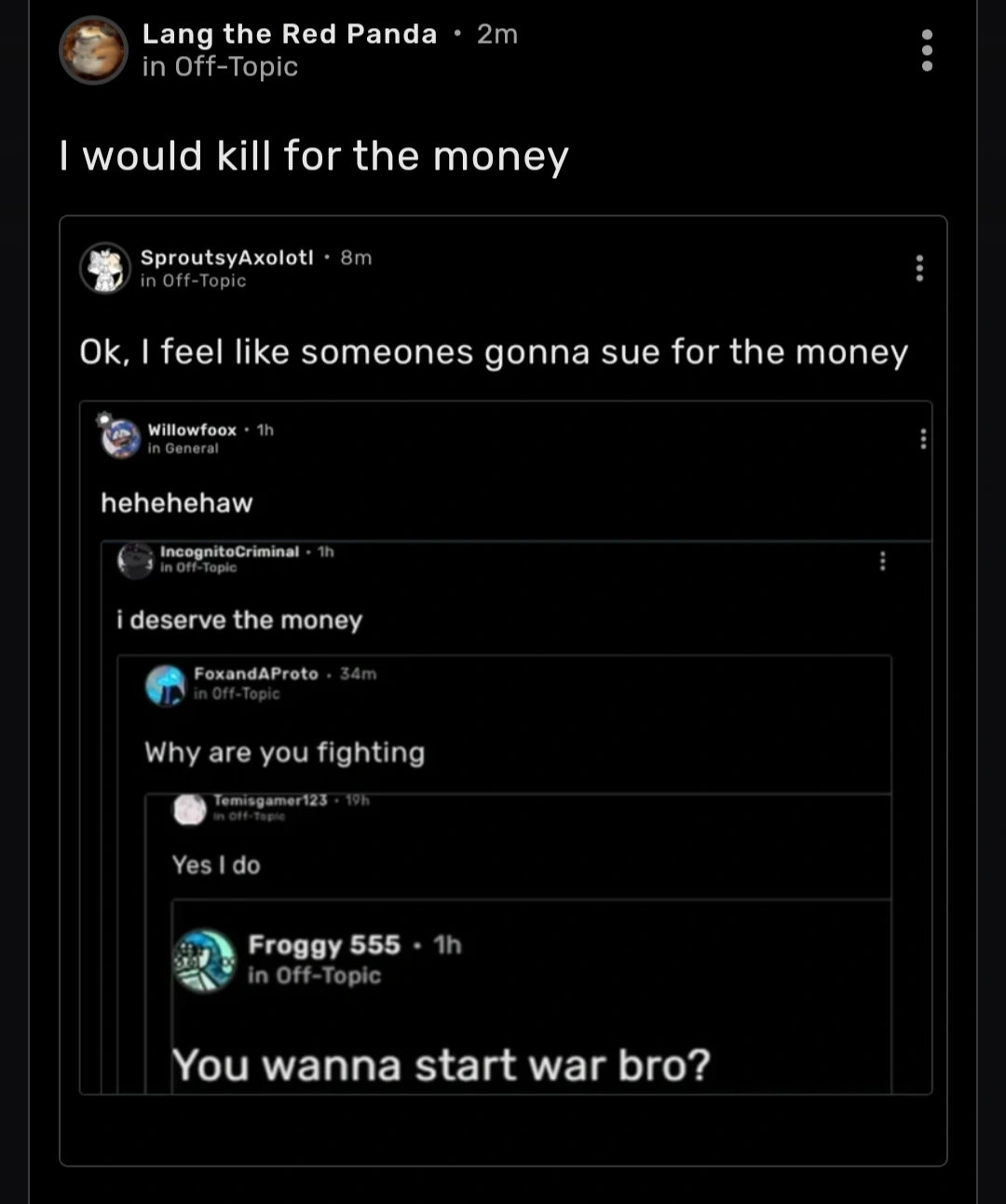The width and height of the screenshot is (1006, 1204).
Task: Open the quoted post by SproutsyAxolotl
Action: point(494,352)
